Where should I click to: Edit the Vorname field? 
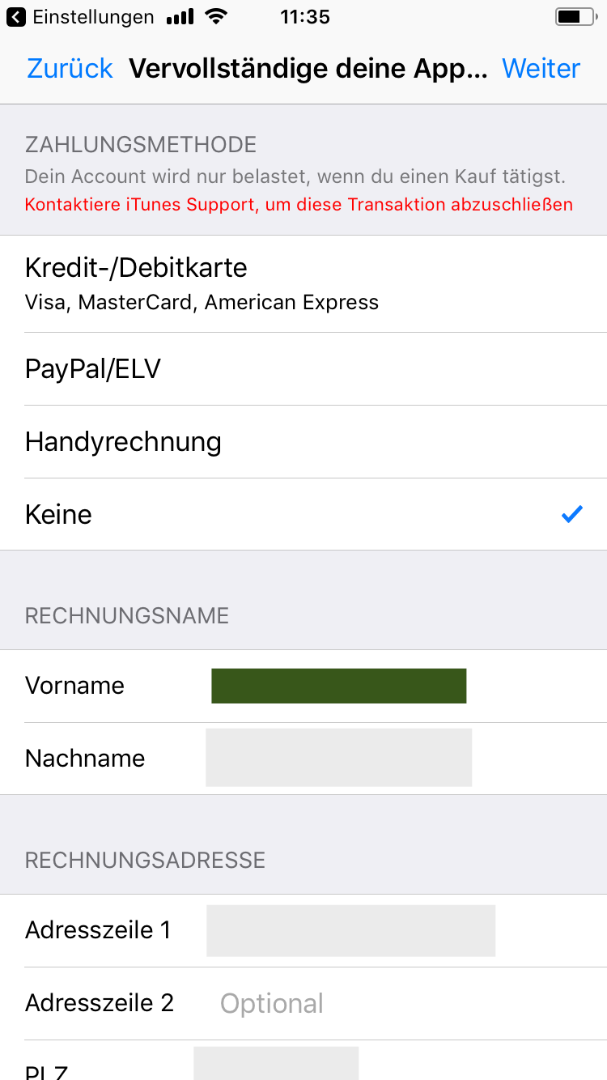339,686
